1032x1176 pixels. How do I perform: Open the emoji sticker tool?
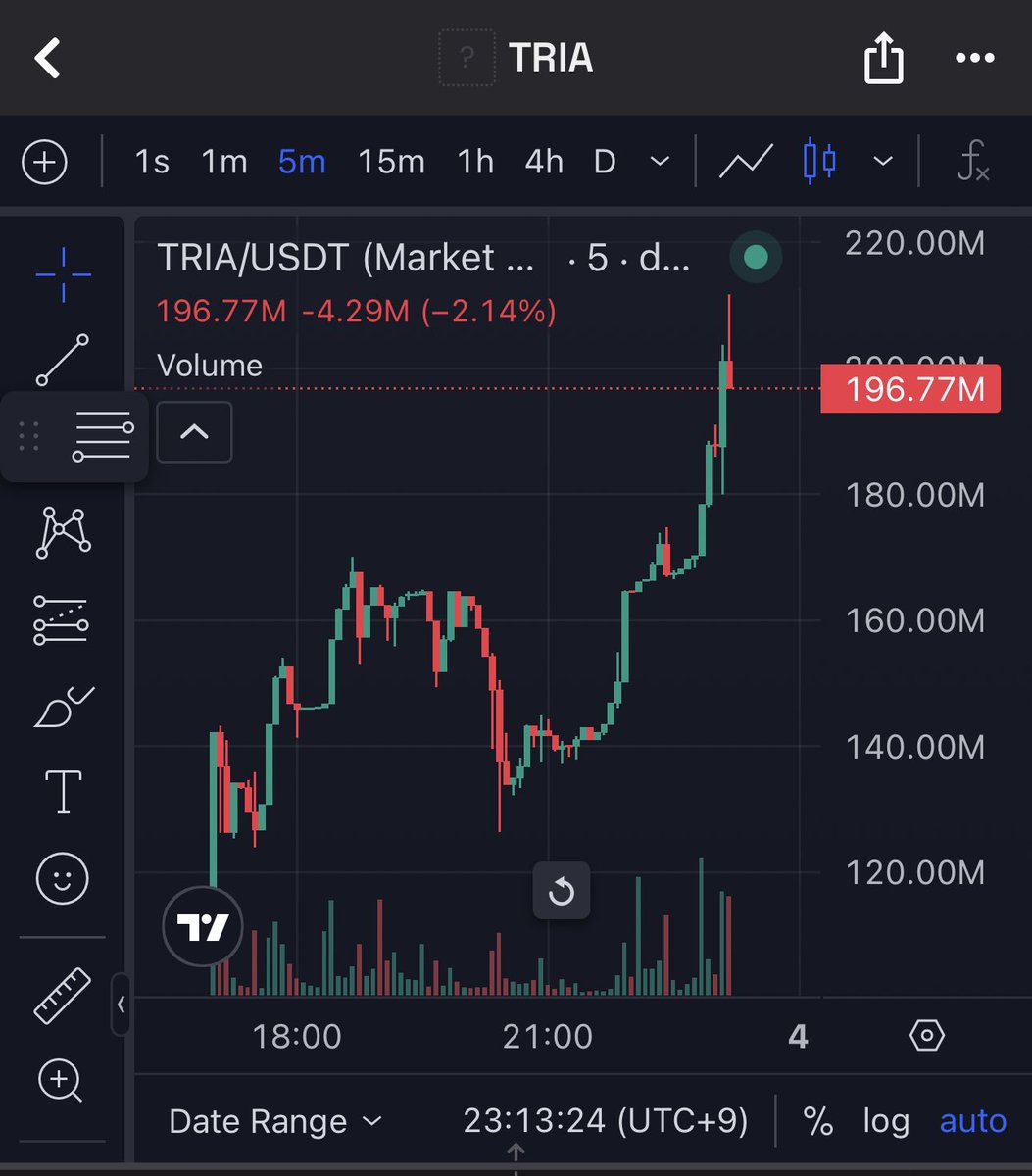(x=62, y=877)
